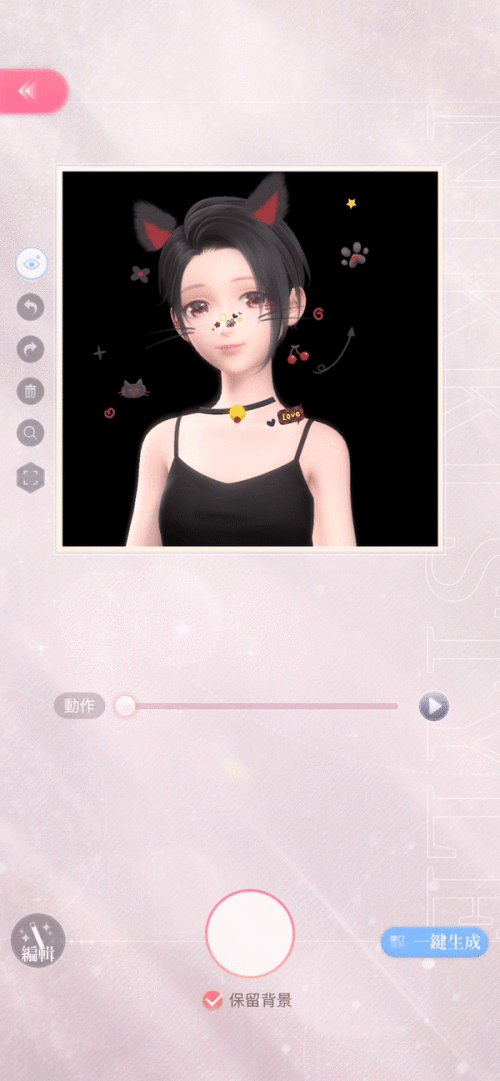
Task: Tap the 動作 slider track
Action: pyautogui.click(x=261, y=706)
